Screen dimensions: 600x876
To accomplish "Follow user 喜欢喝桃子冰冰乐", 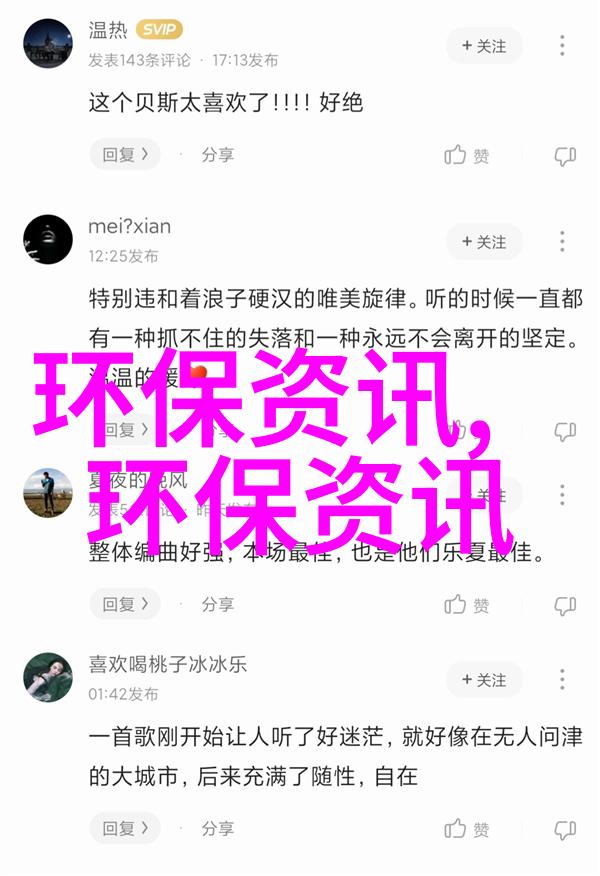I will click(x=484, y=680).
